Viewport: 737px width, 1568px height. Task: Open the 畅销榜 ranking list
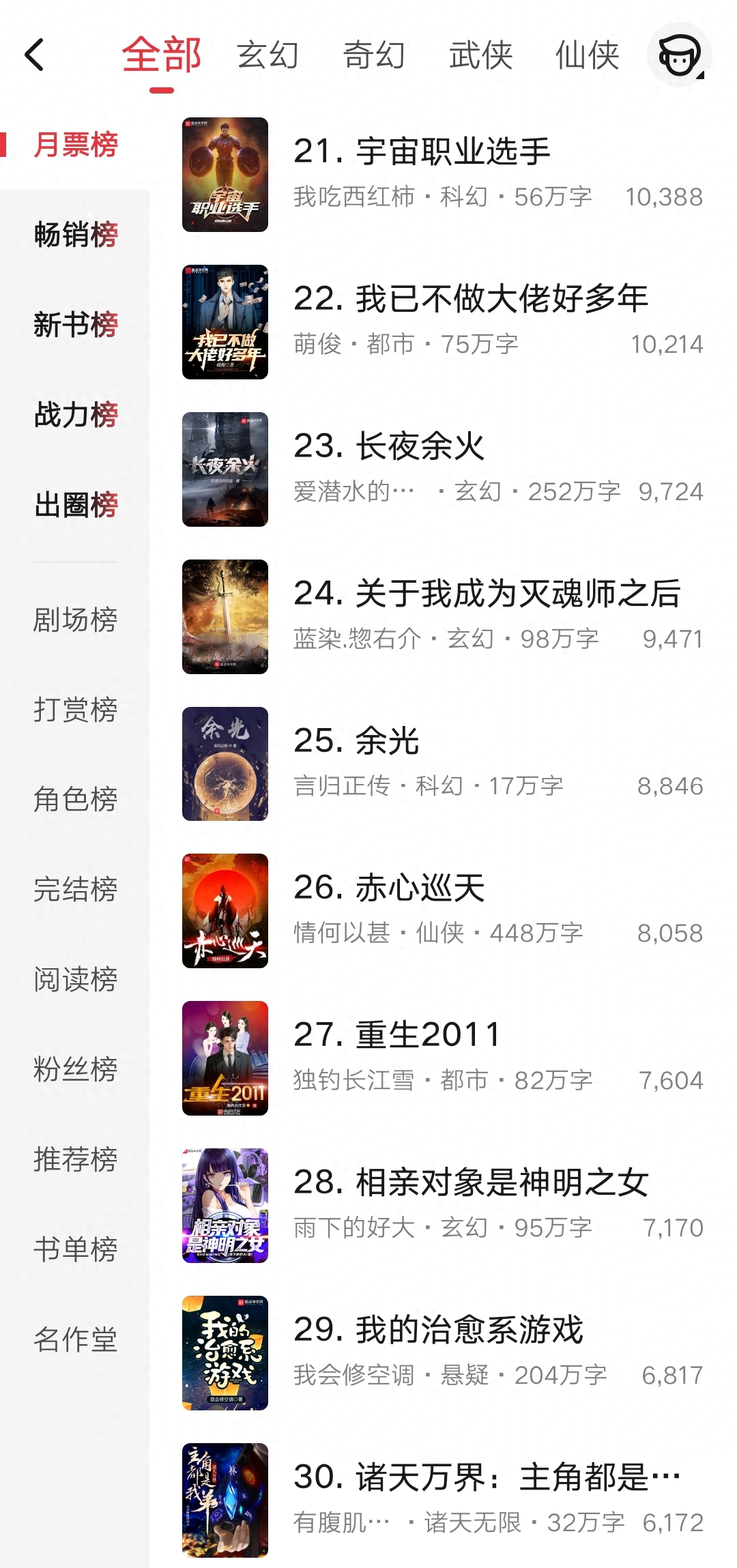pyautogui.click(x=76, y=235)
